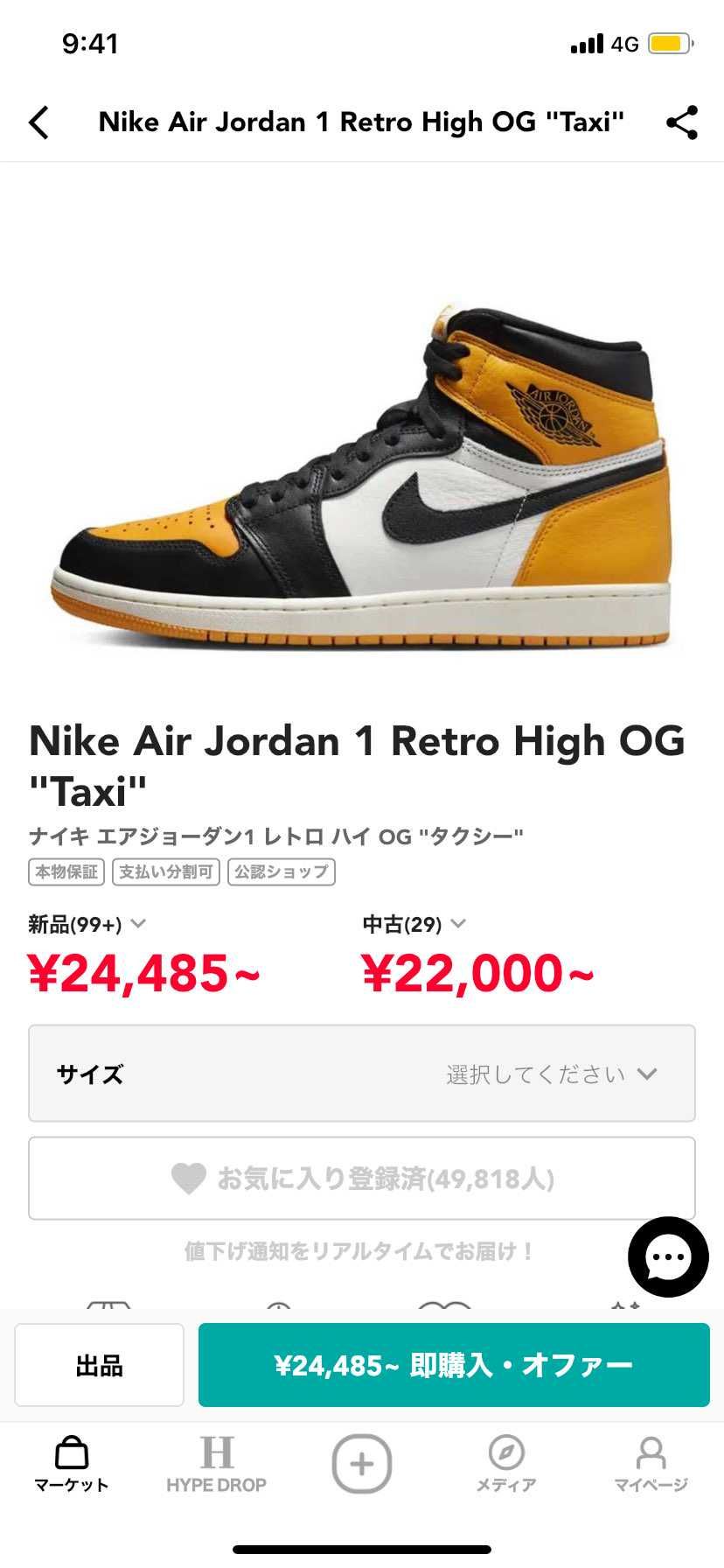Viewport: 724px width, 1568px height.
Task: Expand the 中古(29) price chevron
Action: tap(458, 923)
